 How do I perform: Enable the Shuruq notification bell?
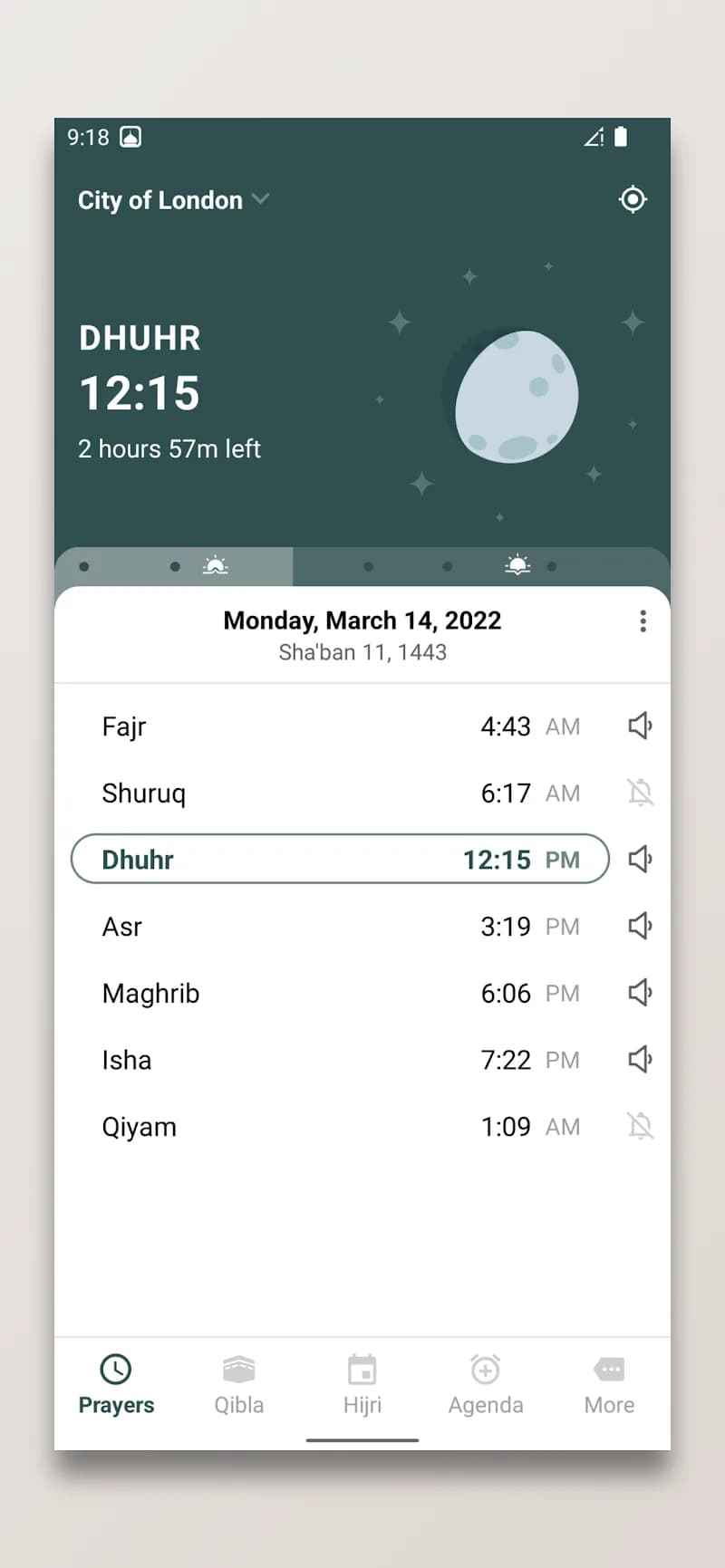coord(640,792)
